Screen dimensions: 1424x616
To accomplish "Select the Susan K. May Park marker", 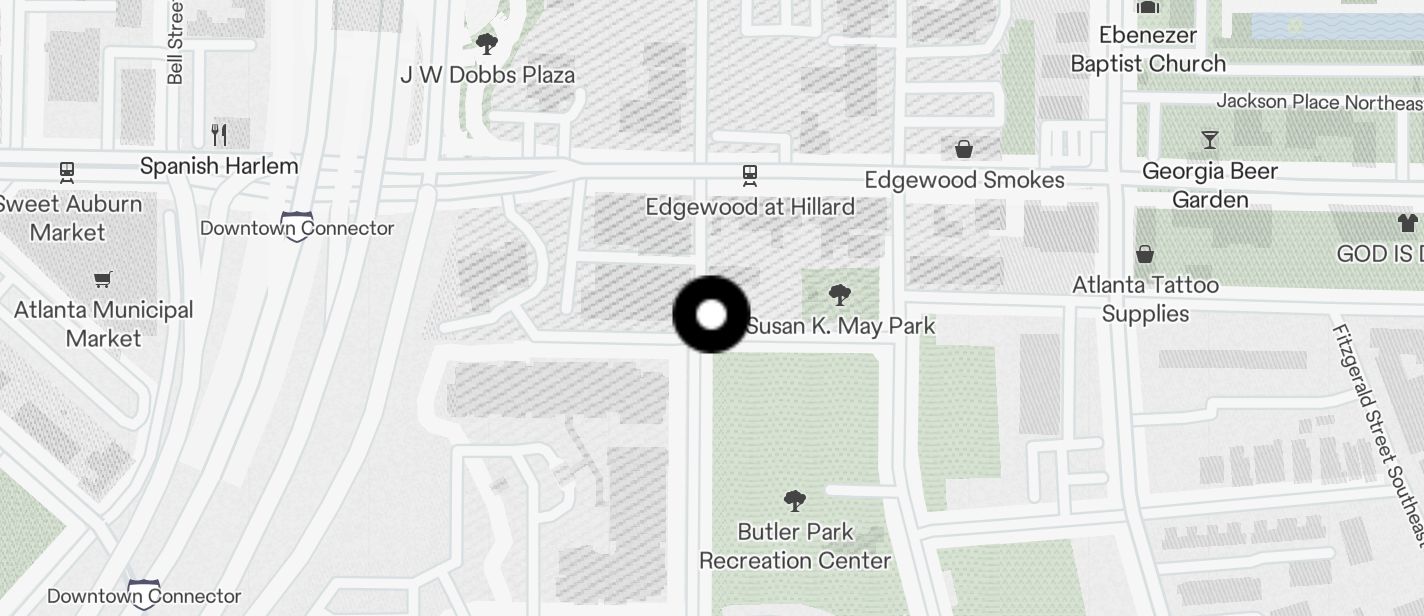I will tap(840, 295).
